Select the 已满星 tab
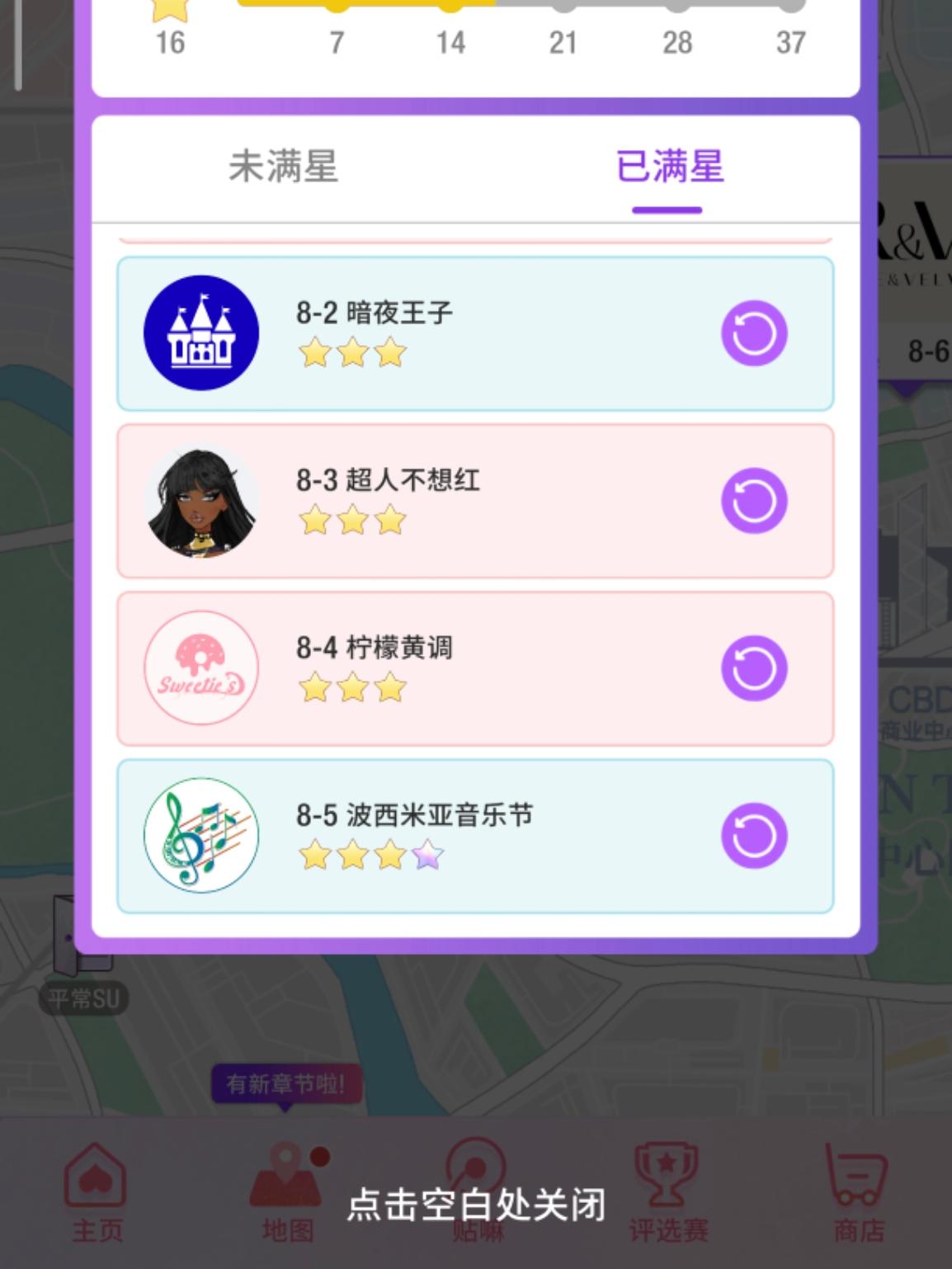This screenshot has height=1269, width=952. pos(669,166)
